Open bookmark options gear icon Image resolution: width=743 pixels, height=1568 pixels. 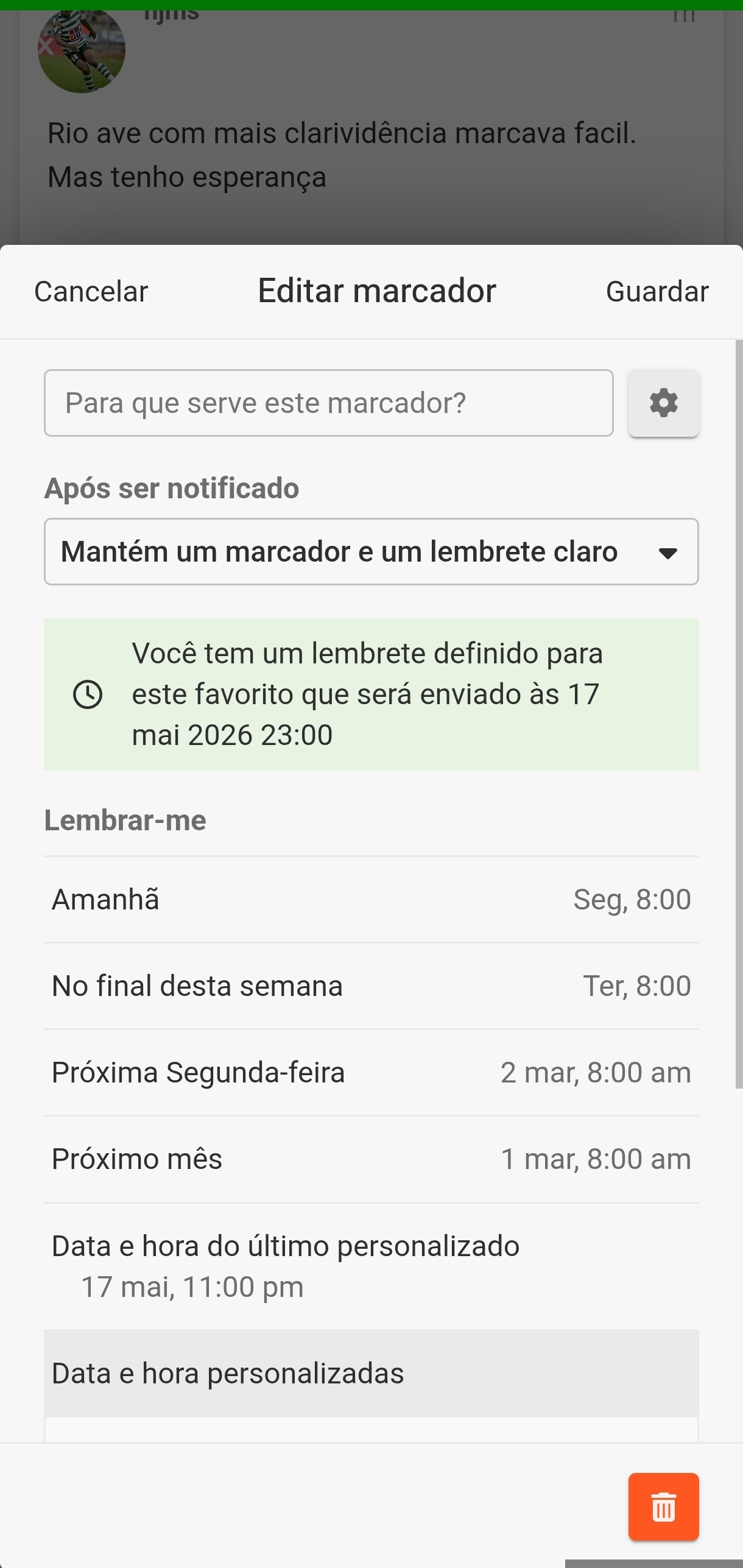(x=663, y=403)
